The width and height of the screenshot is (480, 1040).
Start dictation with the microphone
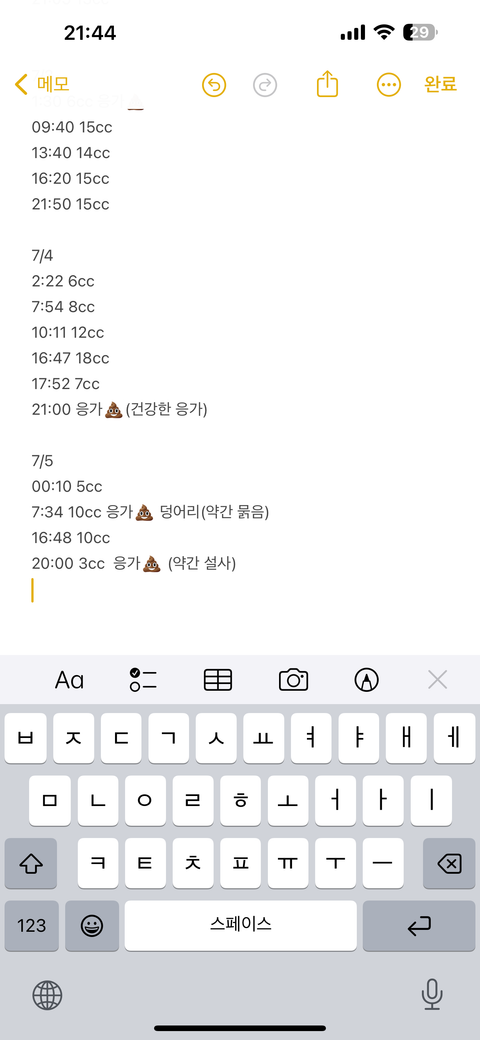point(432,994)
